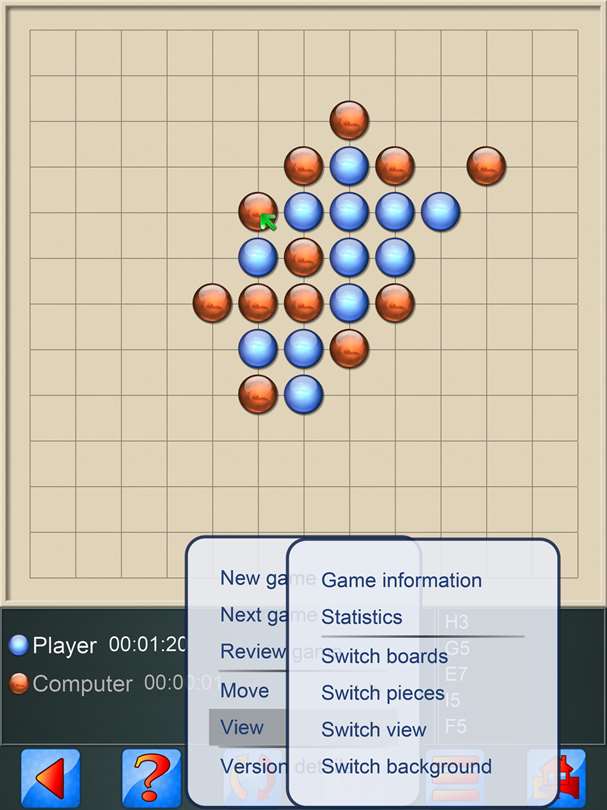Open Game information from the submenu
Viewport: 607px width, 810px height.
tap(401, 580)
